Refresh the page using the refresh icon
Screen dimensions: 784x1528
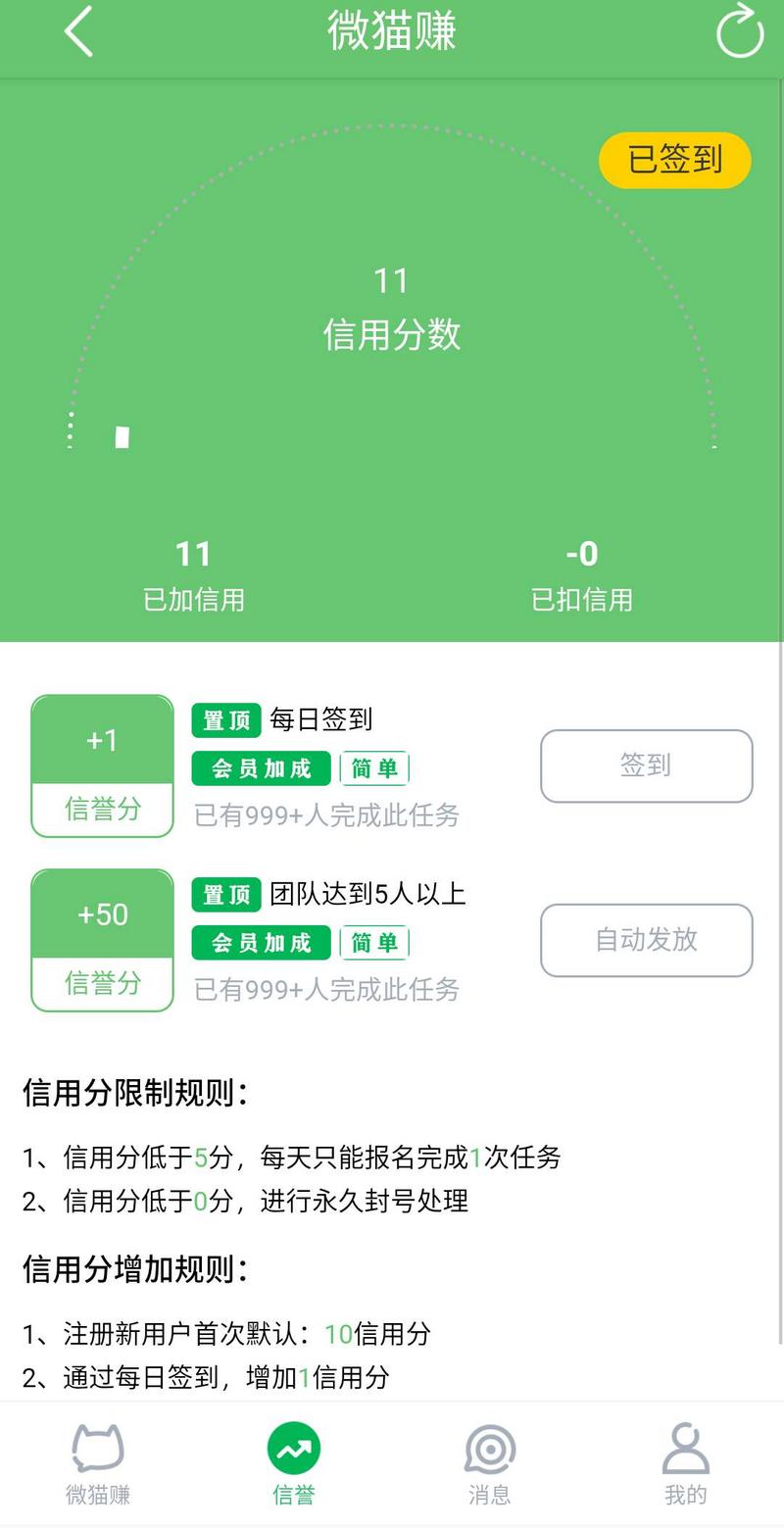740,31
